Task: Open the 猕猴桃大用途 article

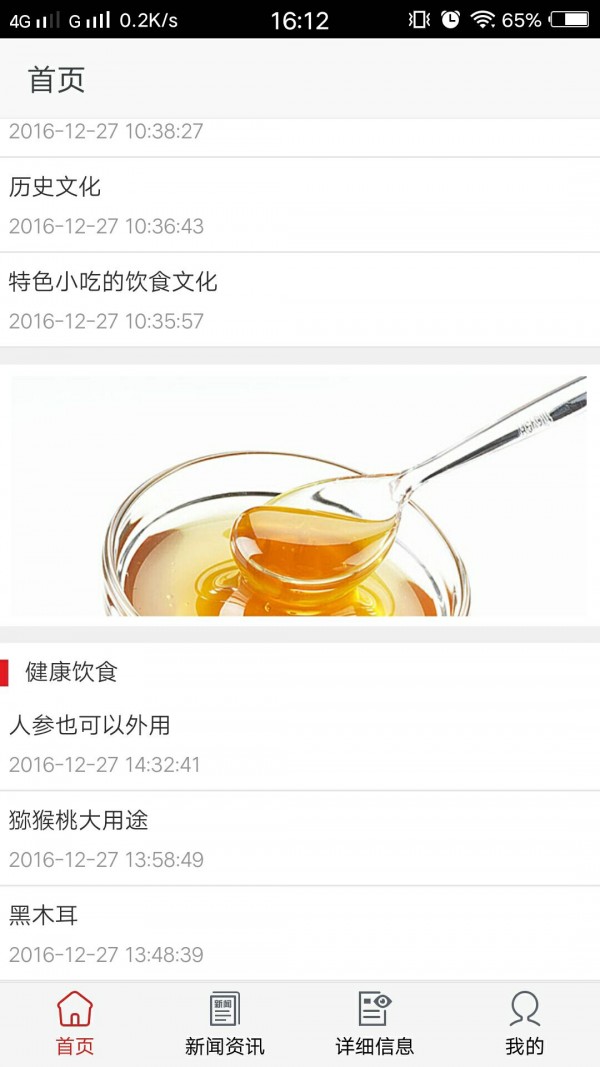Action: click(x=300, y=838)
